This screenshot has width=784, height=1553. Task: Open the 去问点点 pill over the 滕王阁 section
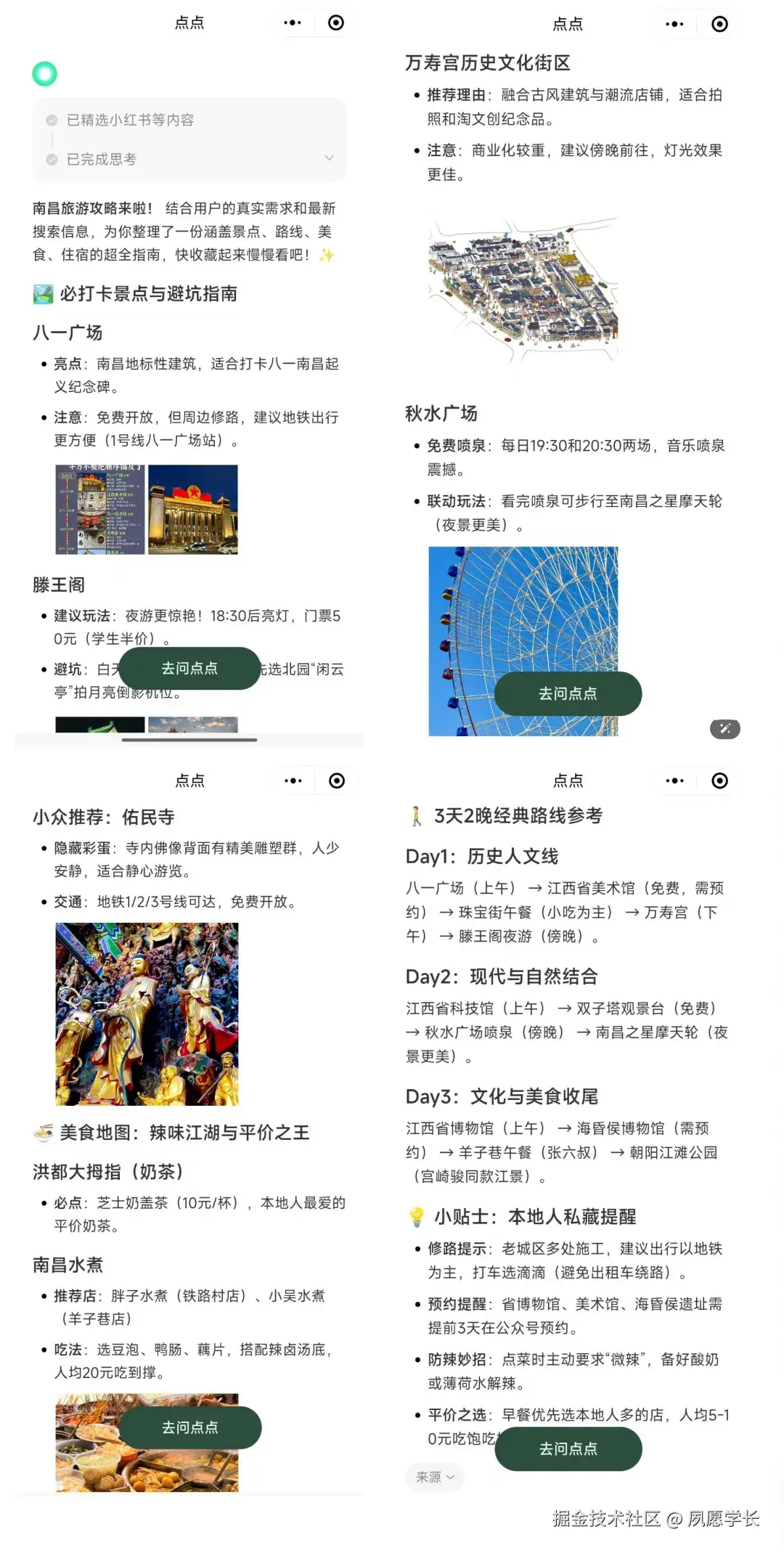coord(190,668)
